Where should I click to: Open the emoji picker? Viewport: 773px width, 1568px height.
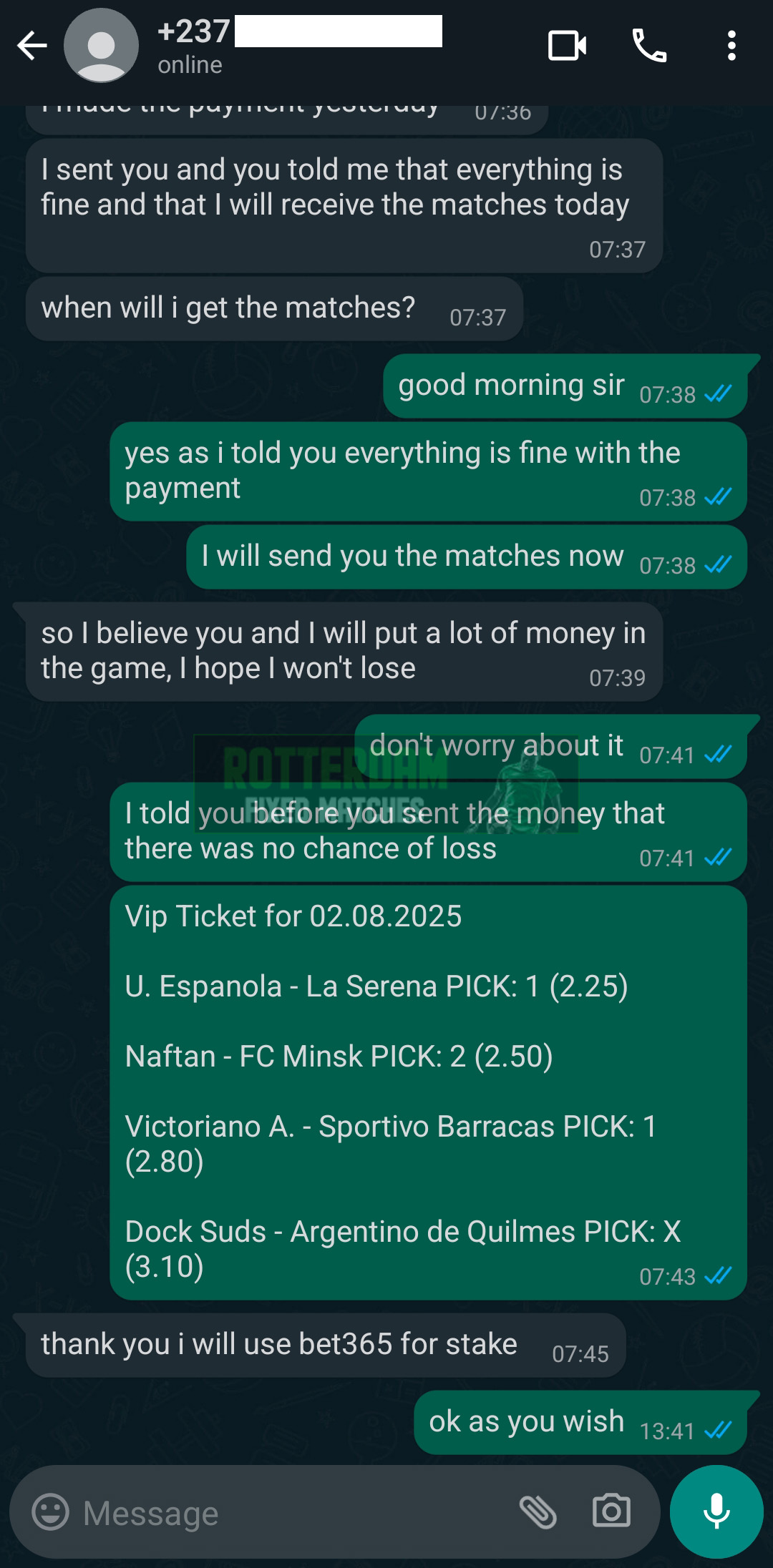click(51, 1512)
